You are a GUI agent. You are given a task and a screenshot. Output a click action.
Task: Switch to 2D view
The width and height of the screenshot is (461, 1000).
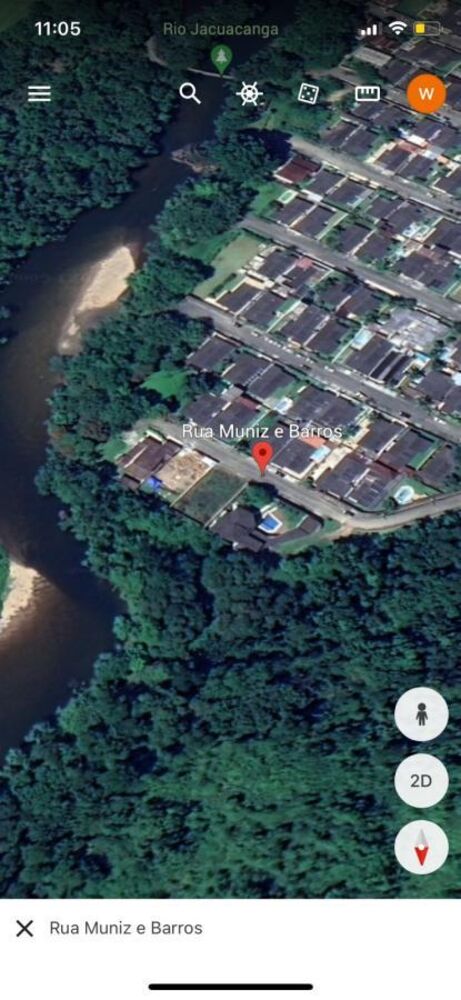tap(421, 781)
